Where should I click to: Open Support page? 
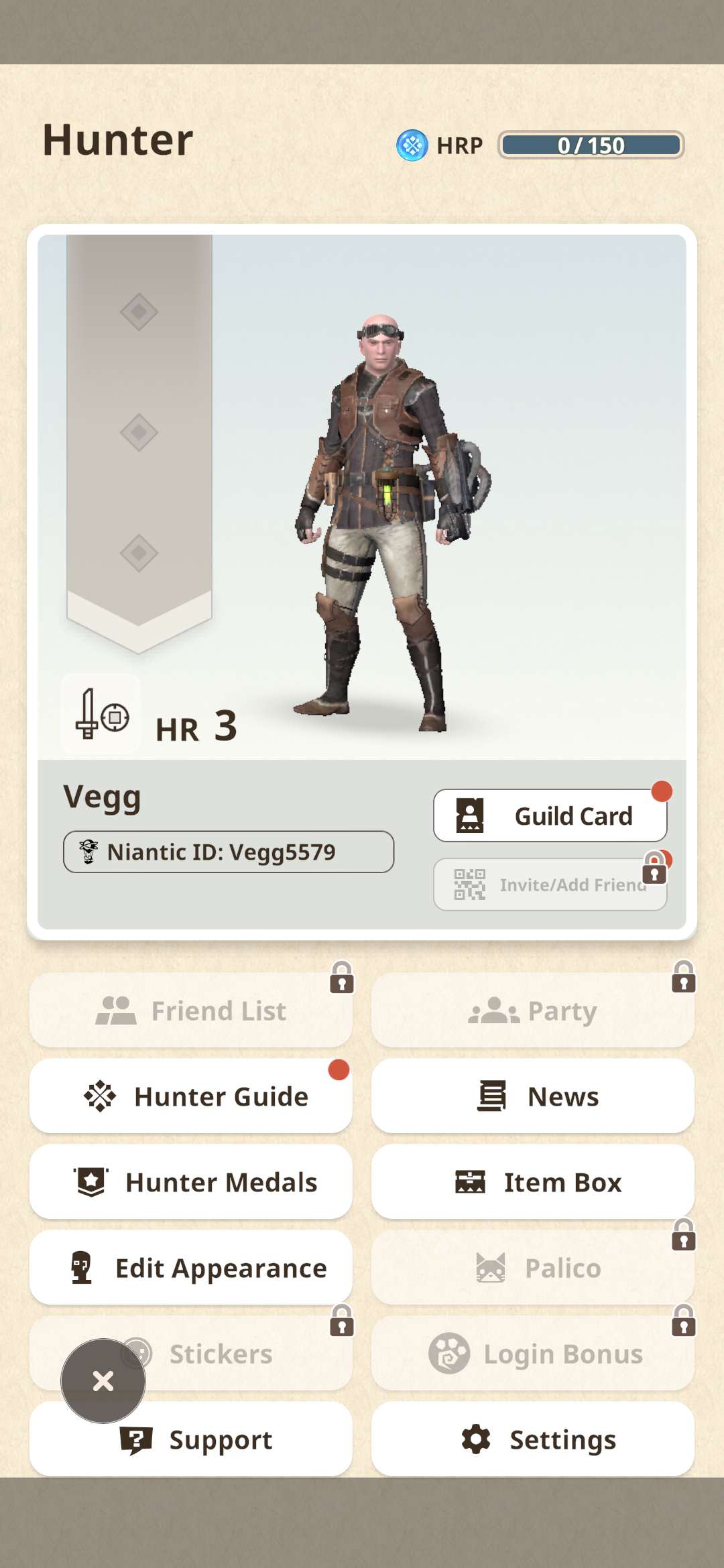[221, 1441]
